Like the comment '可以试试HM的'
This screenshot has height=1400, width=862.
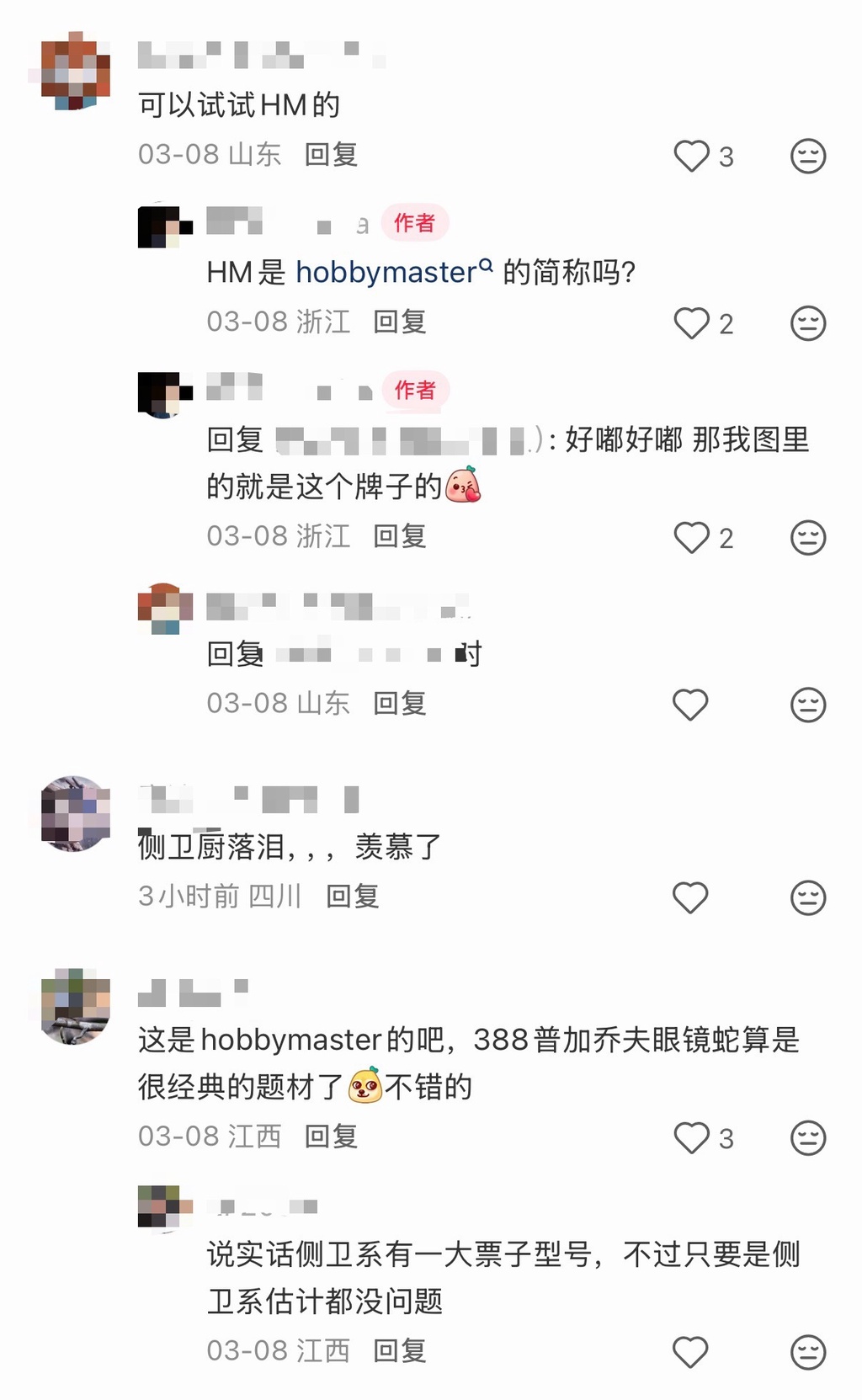tap(692, 156)
